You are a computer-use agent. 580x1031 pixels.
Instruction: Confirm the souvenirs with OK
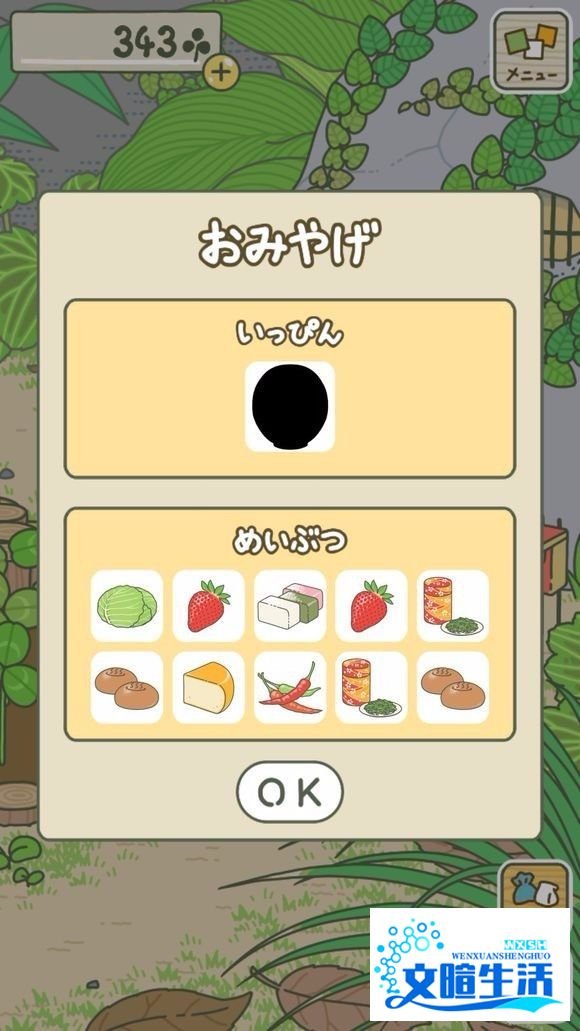[289, 792]
